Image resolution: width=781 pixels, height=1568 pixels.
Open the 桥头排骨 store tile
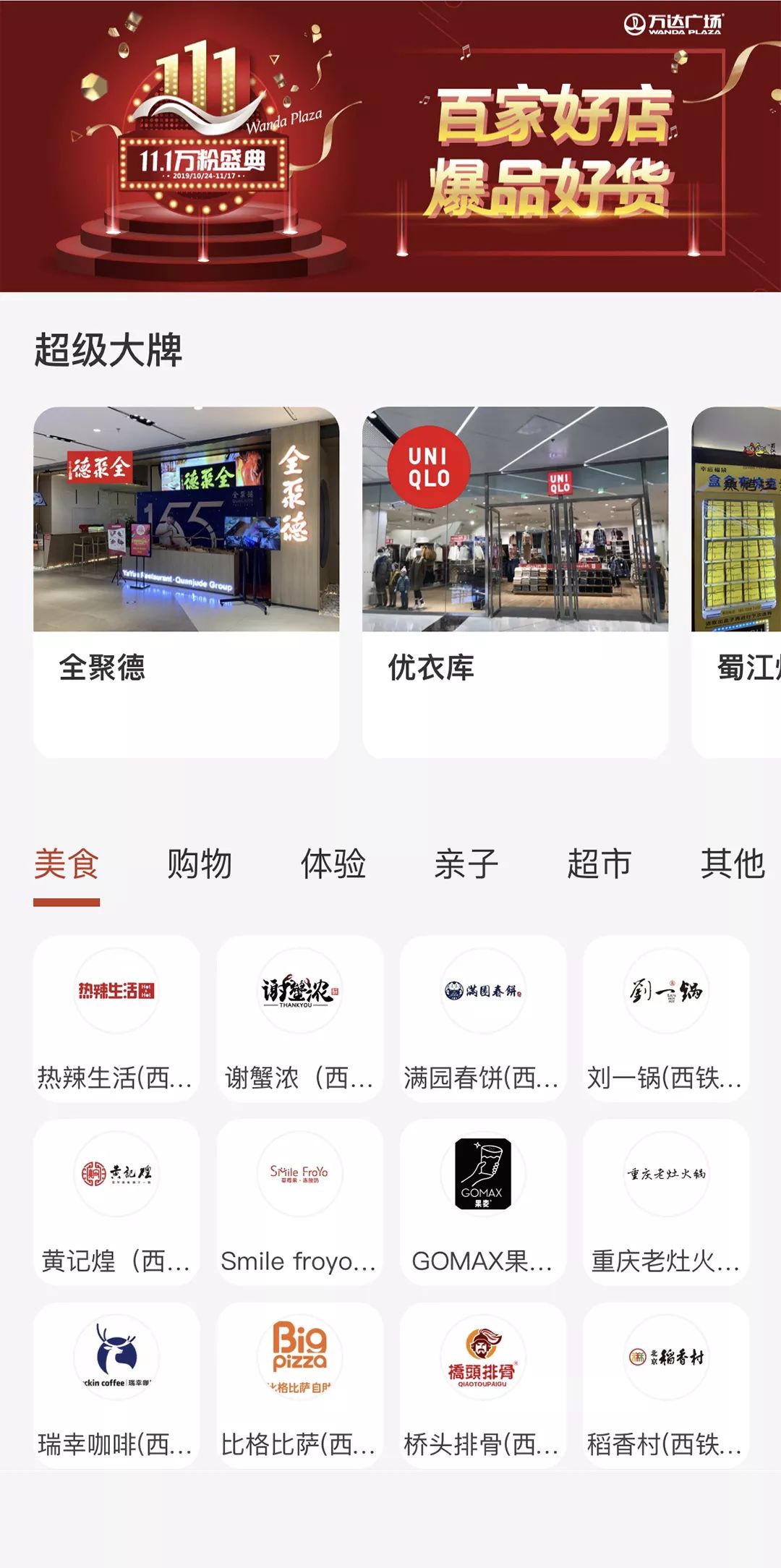click(483, 1385)
